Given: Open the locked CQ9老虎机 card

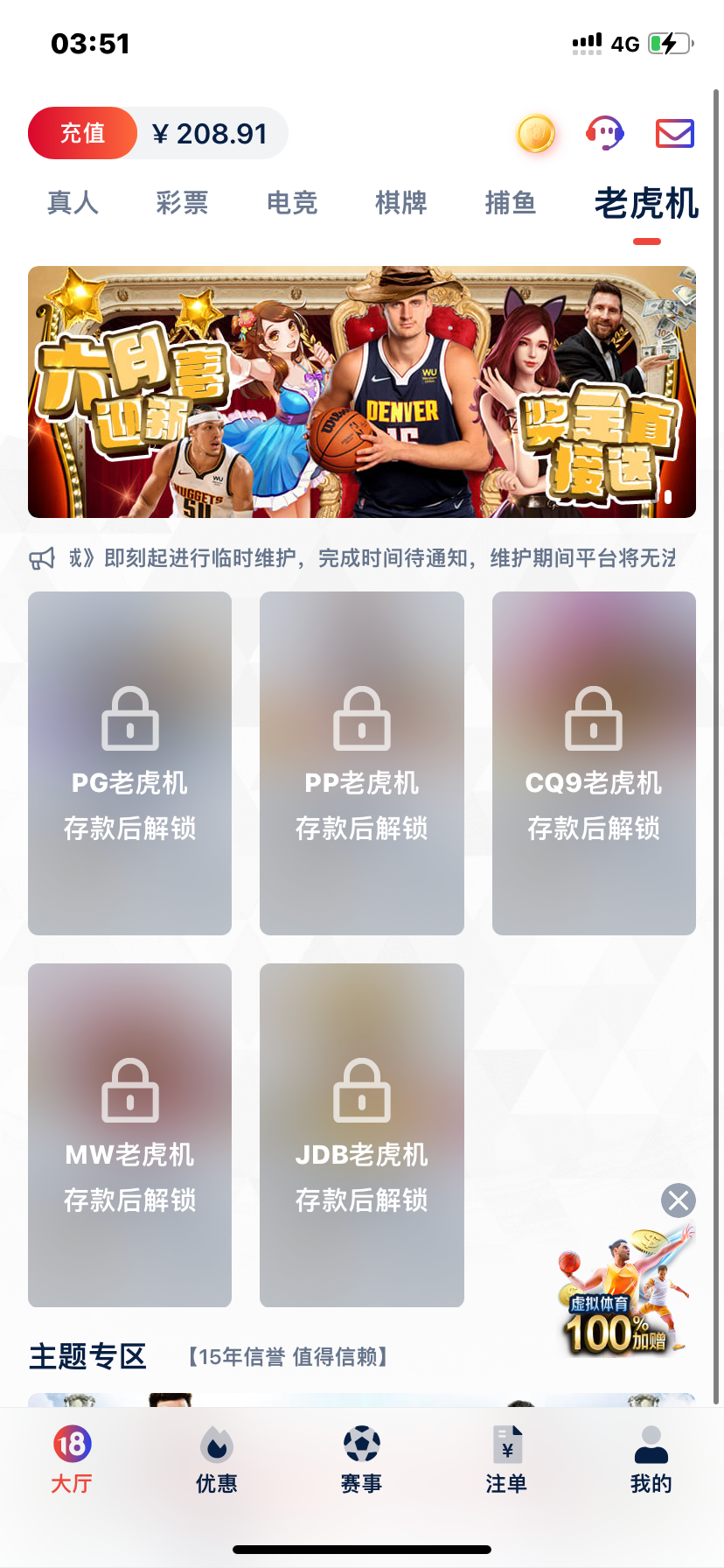Looking at the screenshot, I should [594, 763].
